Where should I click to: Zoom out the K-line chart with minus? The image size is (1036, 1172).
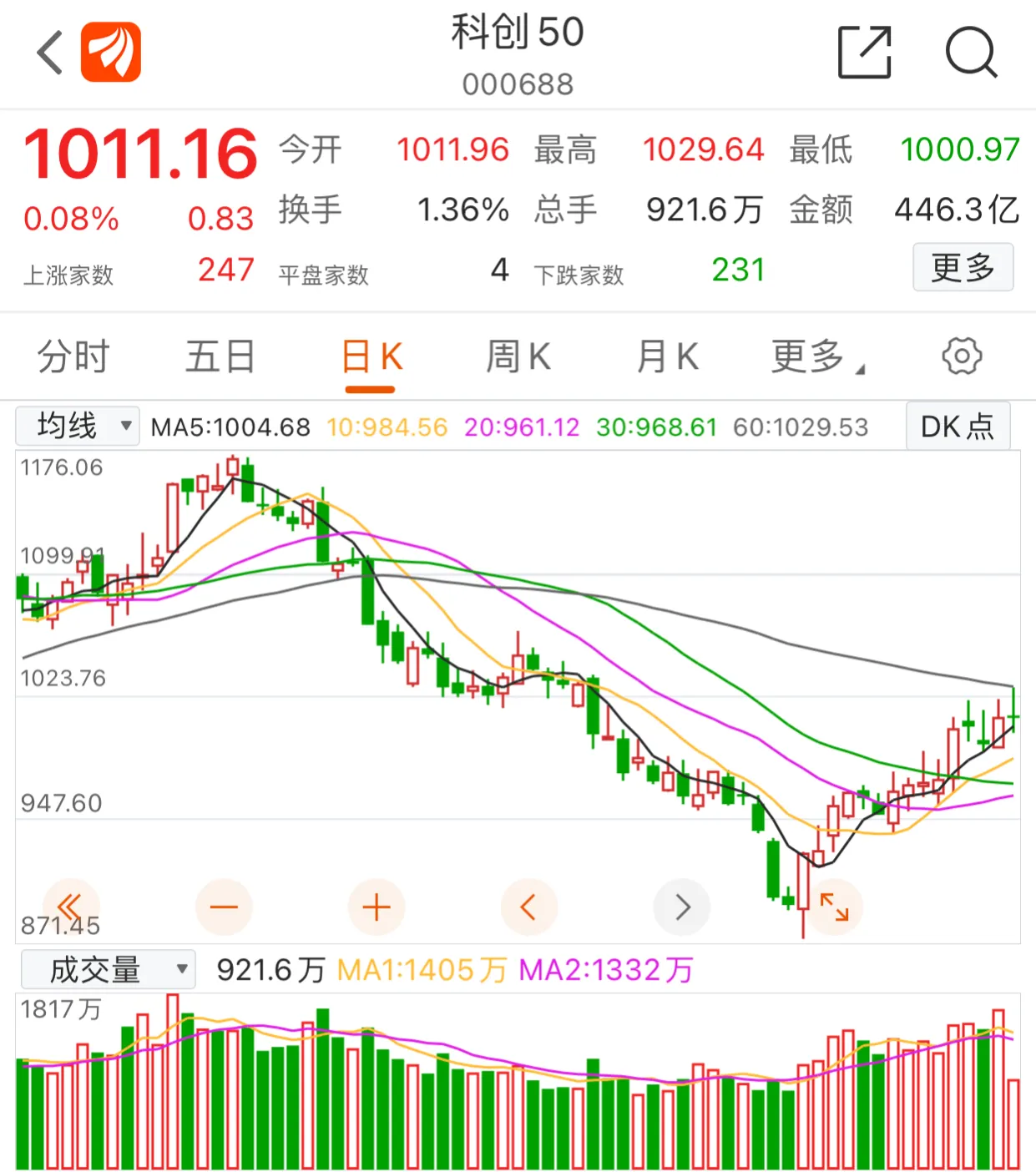[x=224, y=907]
